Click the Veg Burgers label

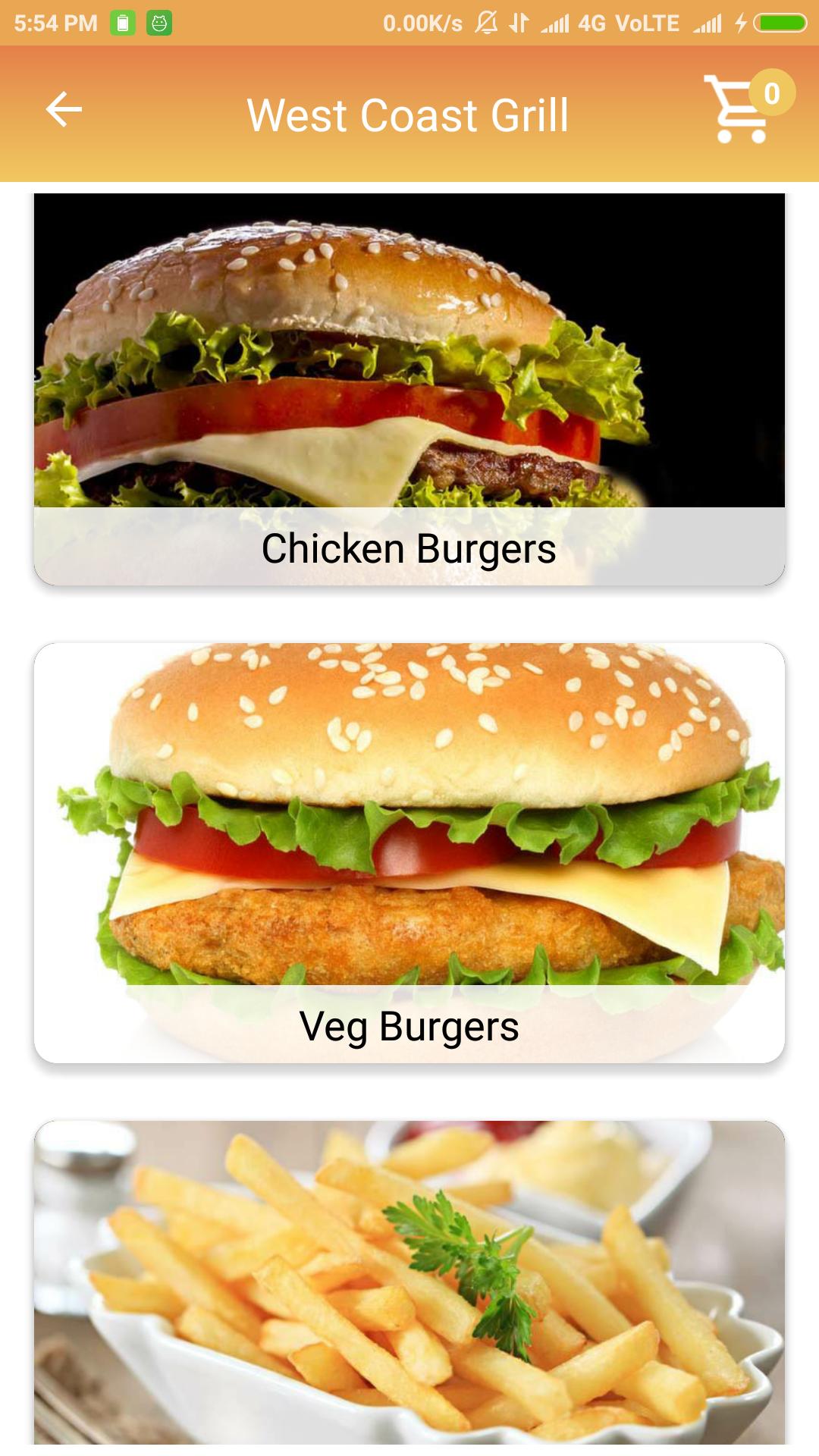coord(409,1028)
